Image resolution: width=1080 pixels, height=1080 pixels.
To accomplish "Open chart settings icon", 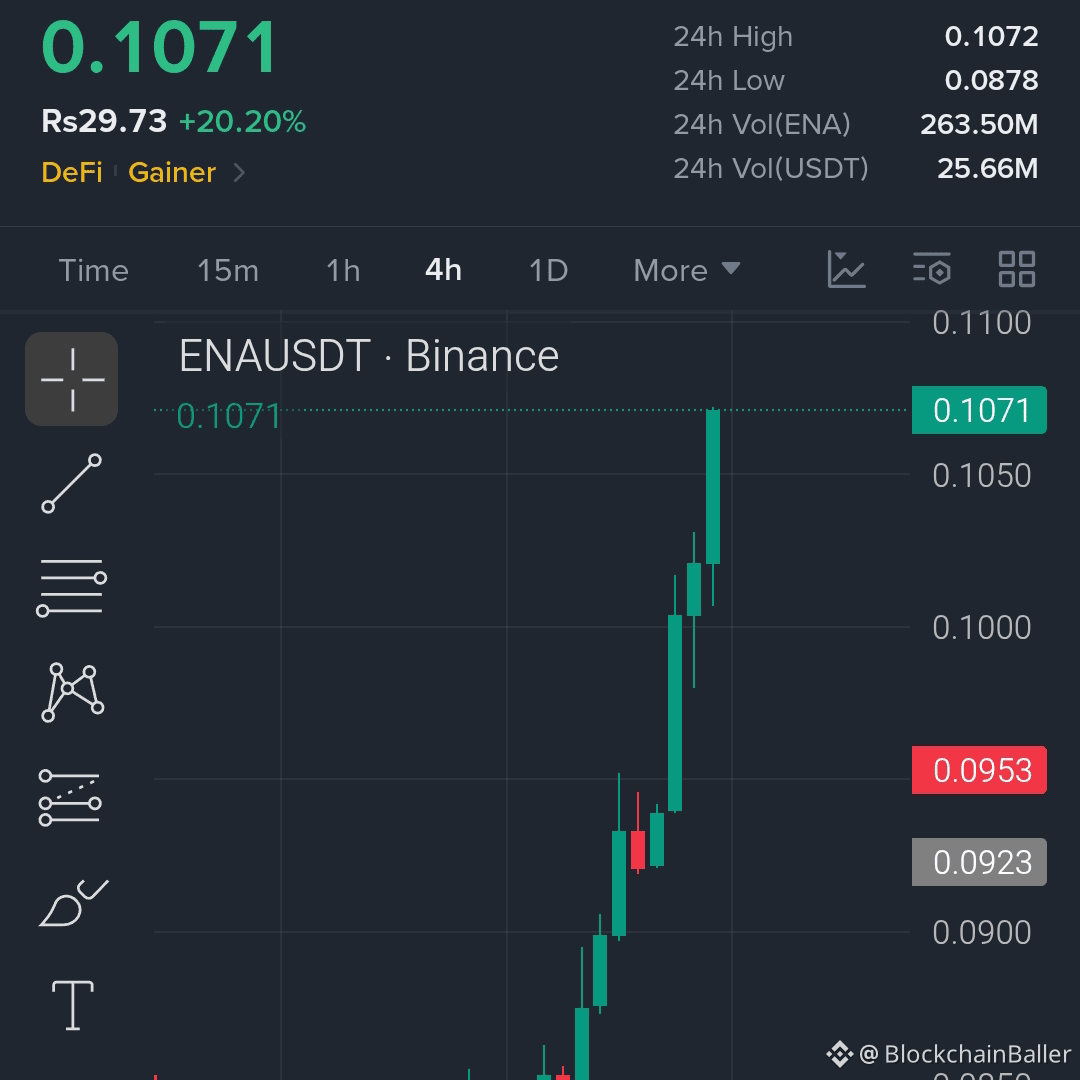I will (x=932, y=269).
